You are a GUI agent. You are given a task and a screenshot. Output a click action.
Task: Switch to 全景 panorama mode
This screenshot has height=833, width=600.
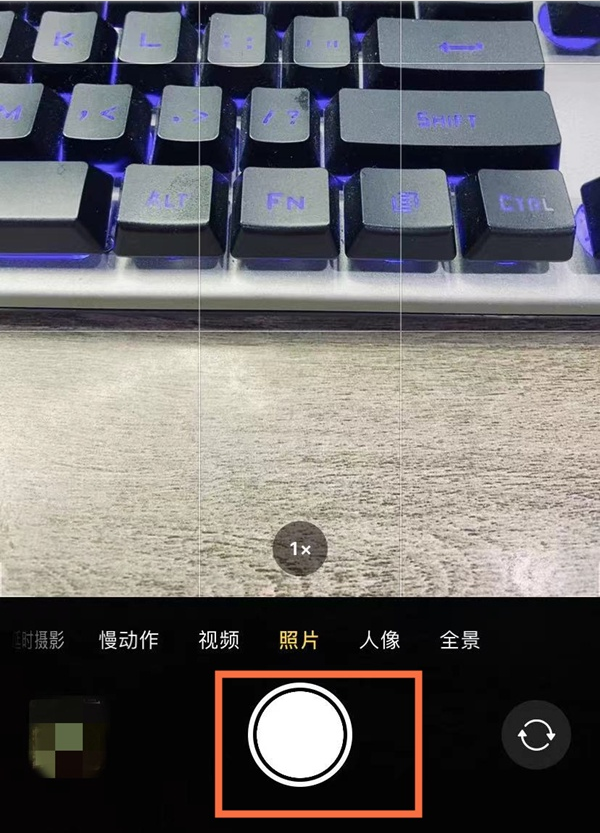pos(460,641)
